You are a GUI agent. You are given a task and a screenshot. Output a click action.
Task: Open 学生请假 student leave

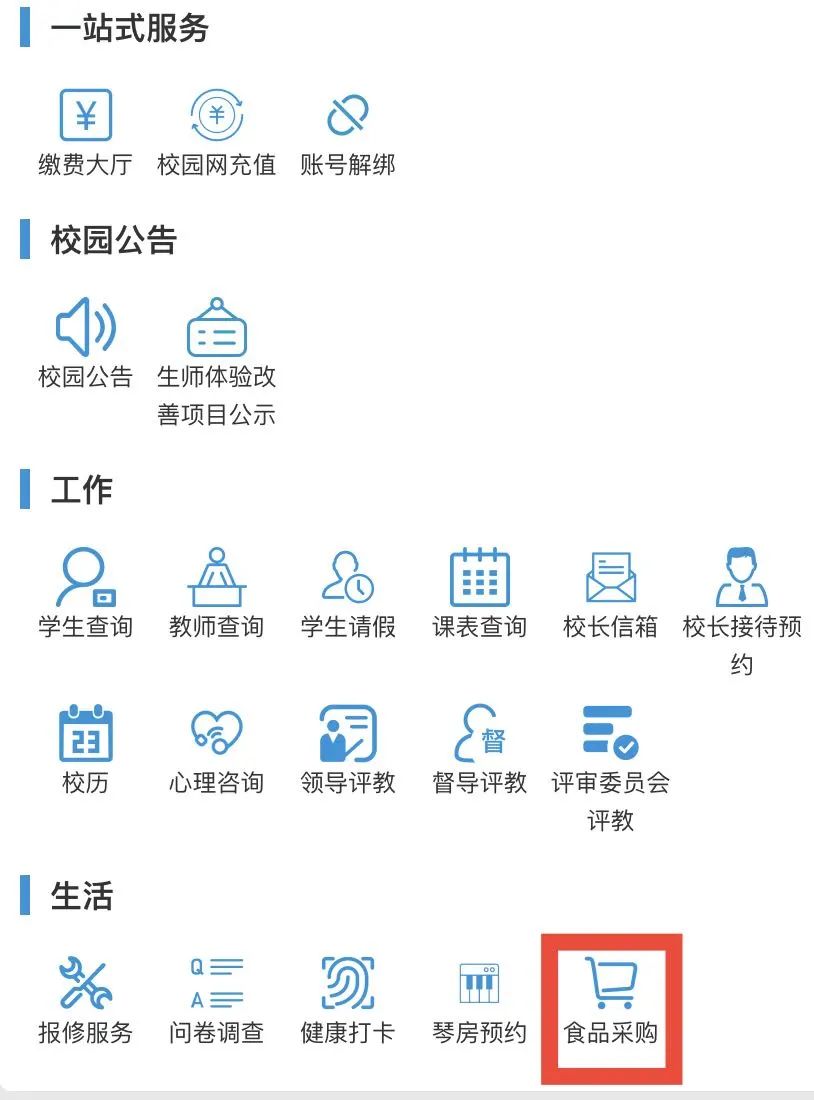(x=348, y=578)
